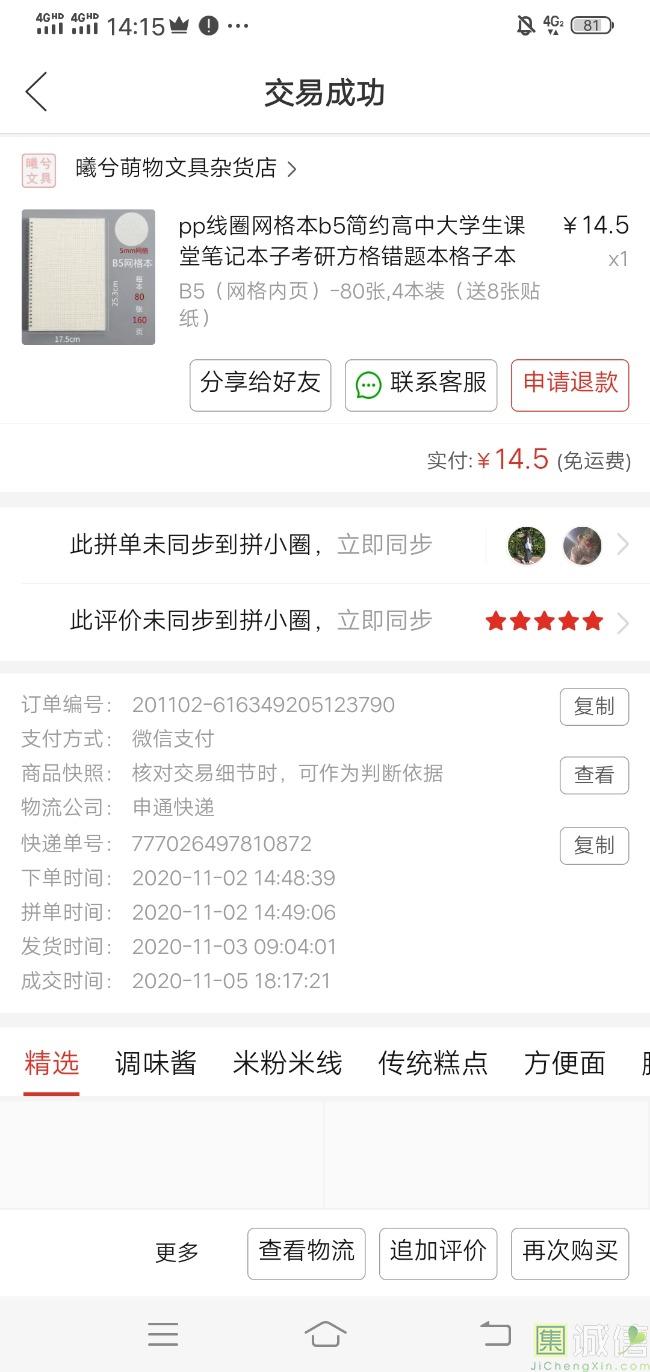Select the 精选 tab
The width and height of the screenshot is (650, 1372).
[x=52, y=1063]
